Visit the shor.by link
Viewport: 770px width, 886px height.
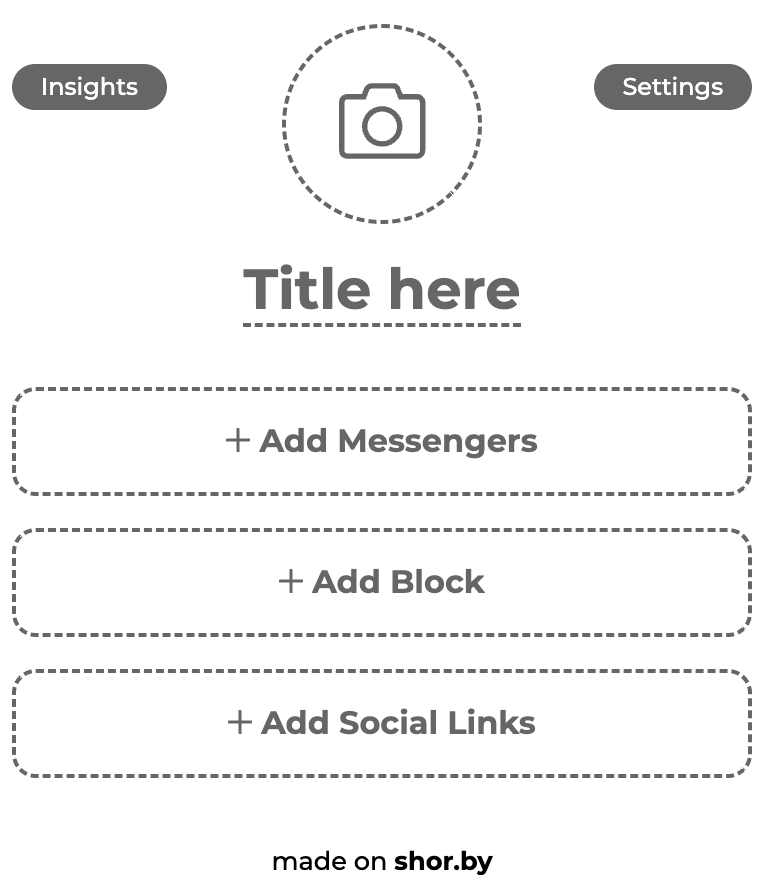point(442,861)
